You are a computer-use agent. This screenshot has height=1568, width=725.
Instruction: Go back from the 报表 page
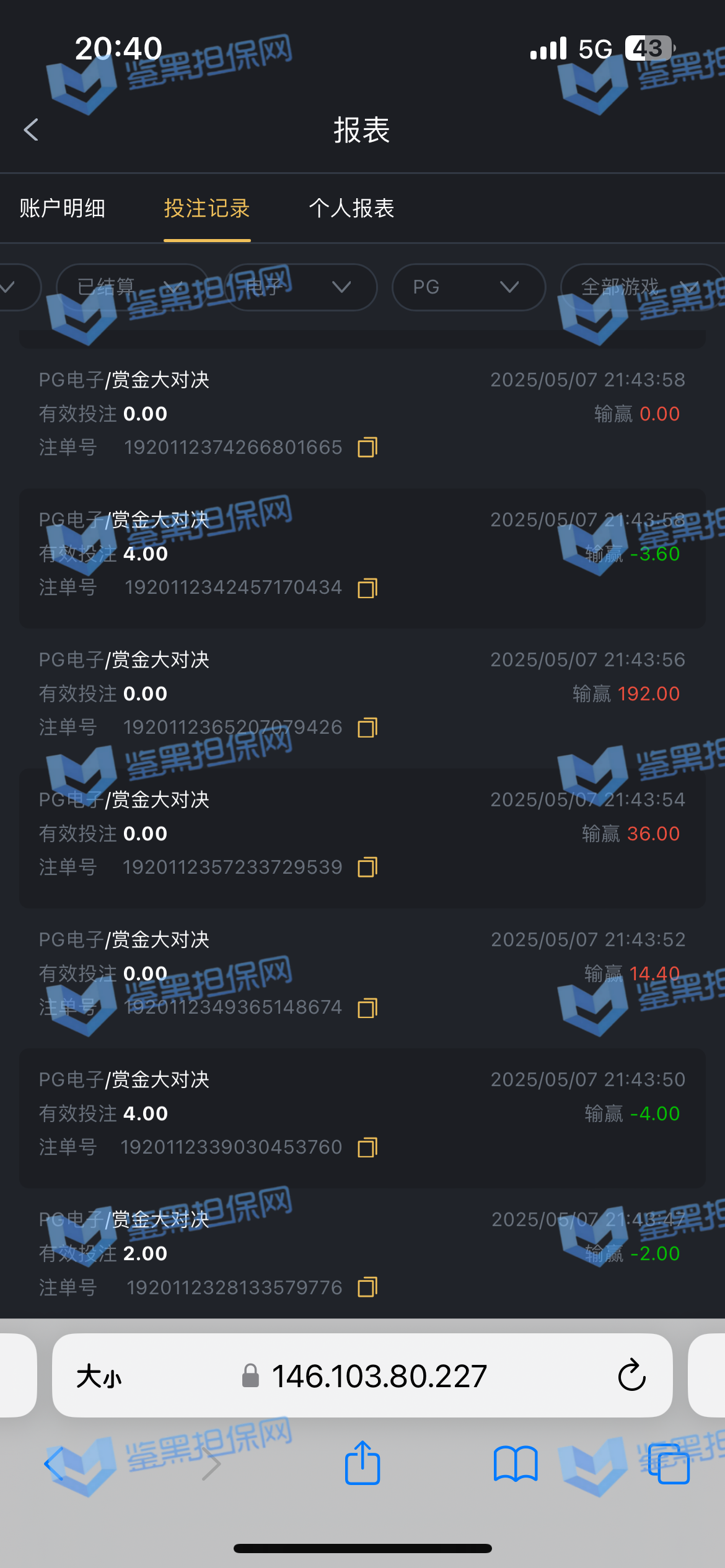click(31, 130)
